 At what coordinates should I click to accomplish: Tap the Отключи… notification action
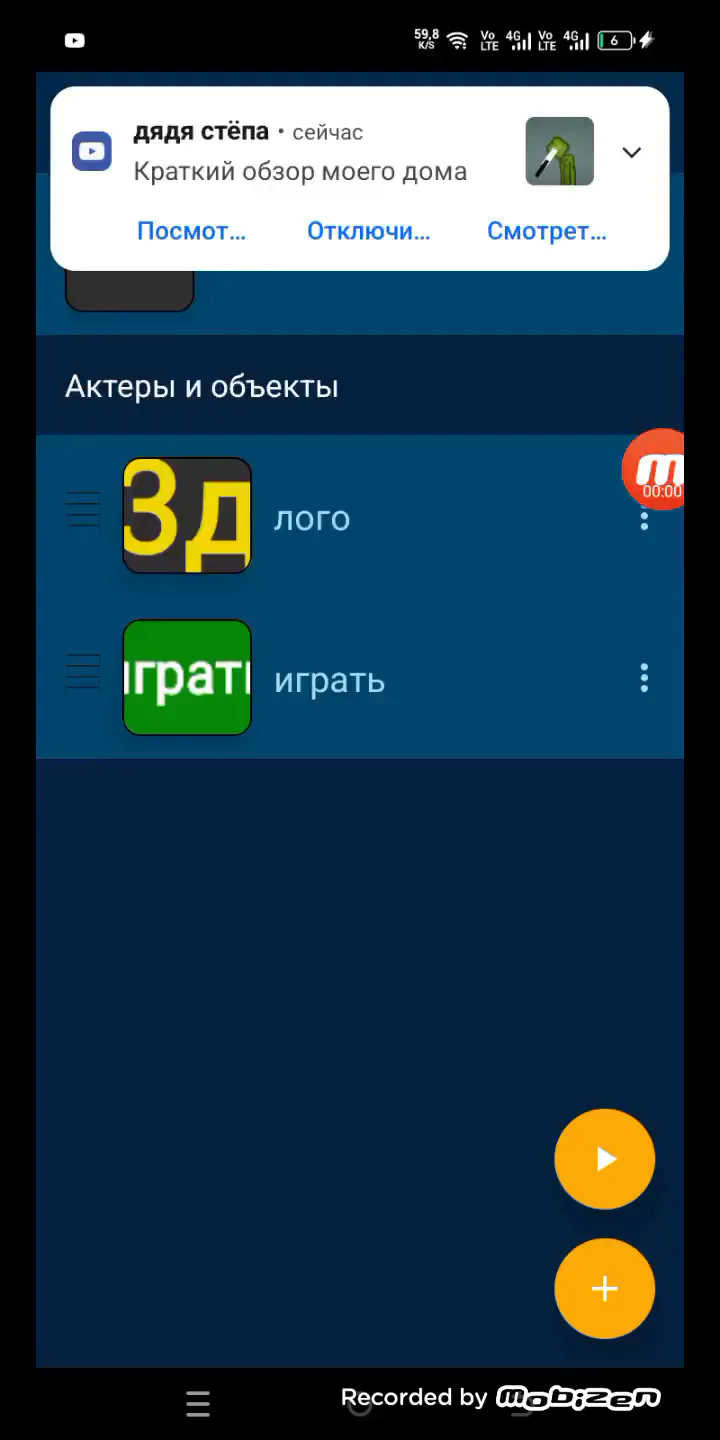tap(368, 231)
